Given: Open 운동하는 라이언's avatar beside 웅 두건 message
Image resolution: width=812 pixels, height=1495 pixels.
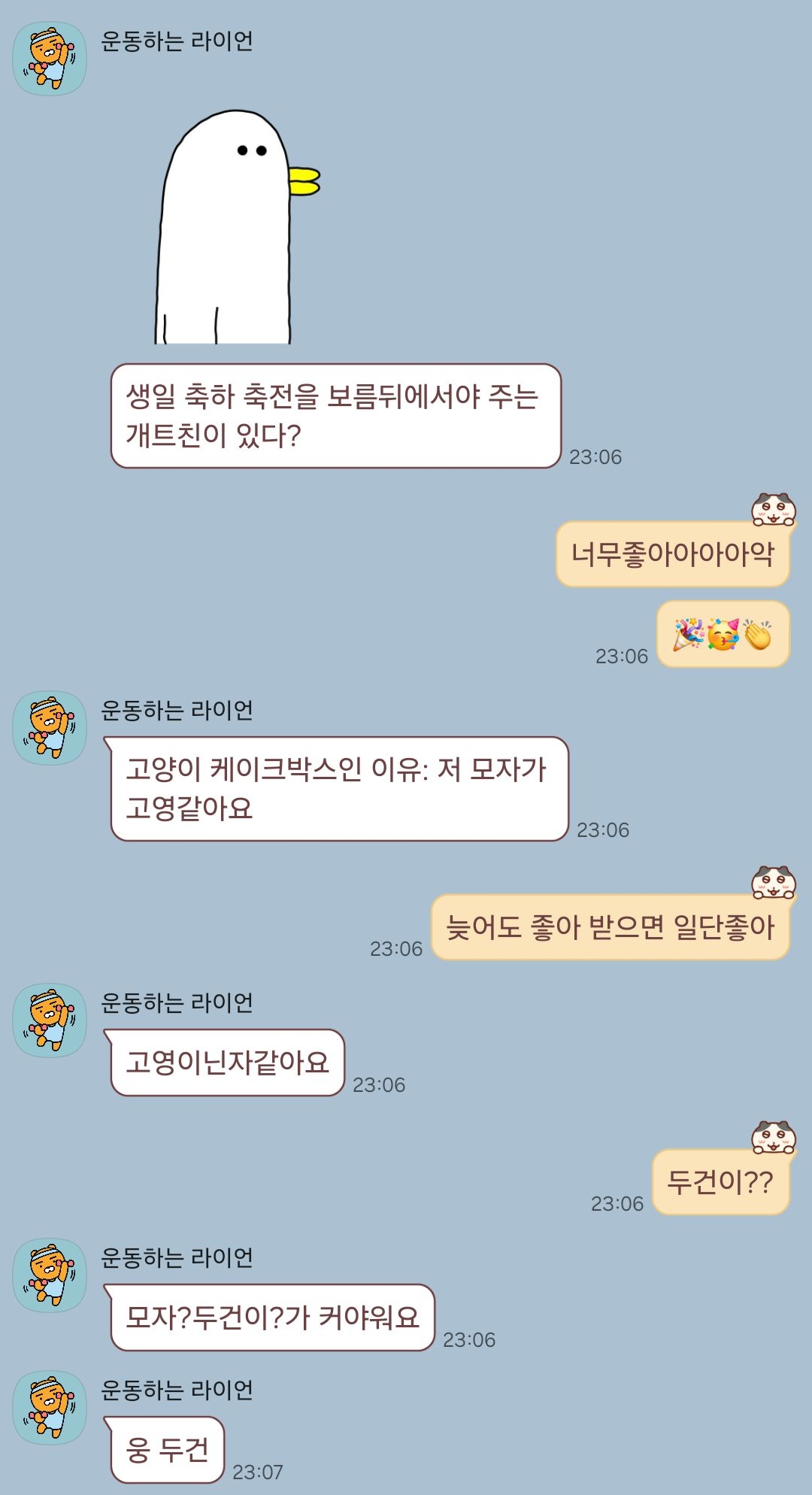Looking at the screenshot, I should tap(50, 1408).
